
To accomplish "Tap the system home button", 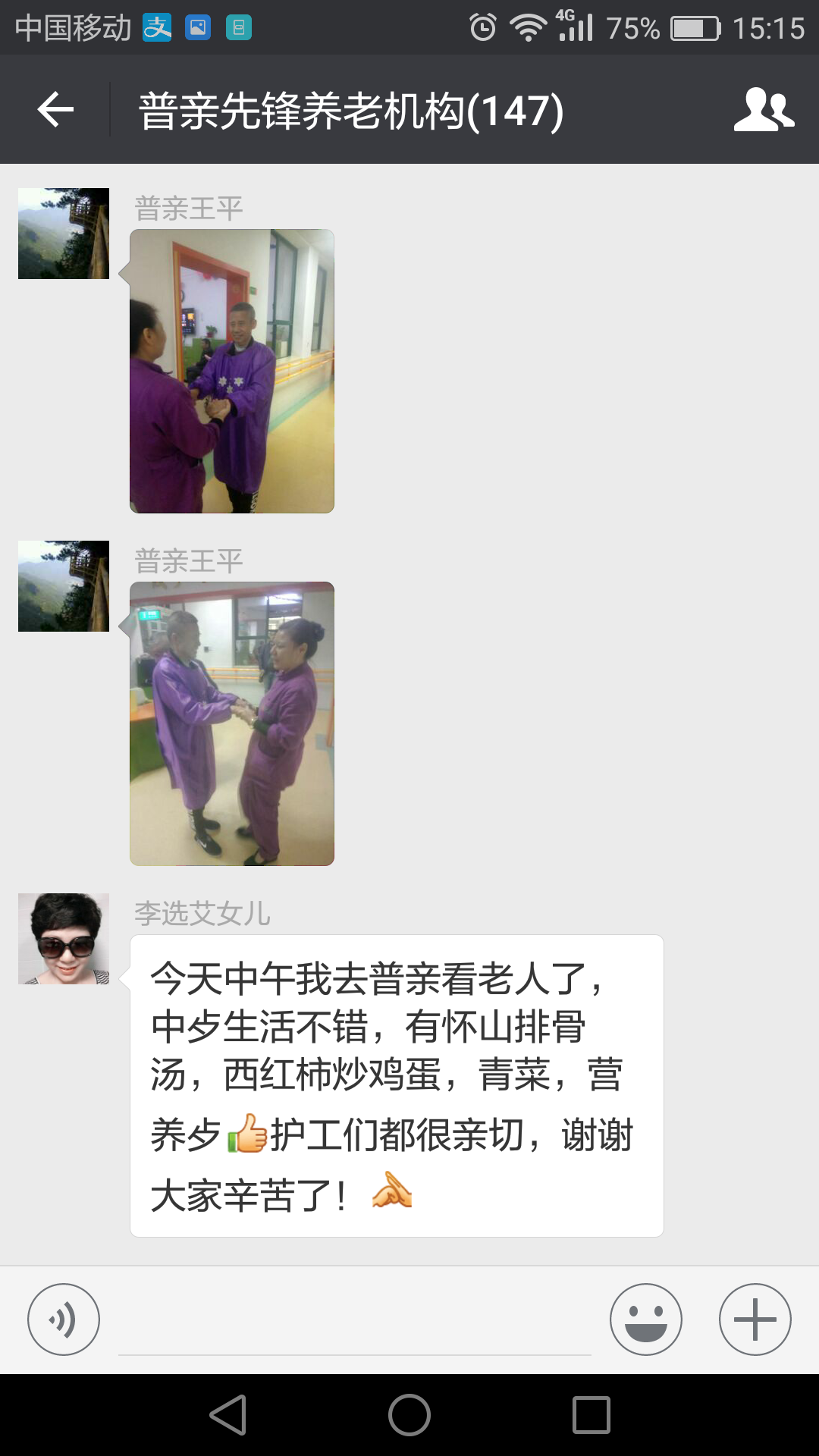I will click(x=409, y=1415).
